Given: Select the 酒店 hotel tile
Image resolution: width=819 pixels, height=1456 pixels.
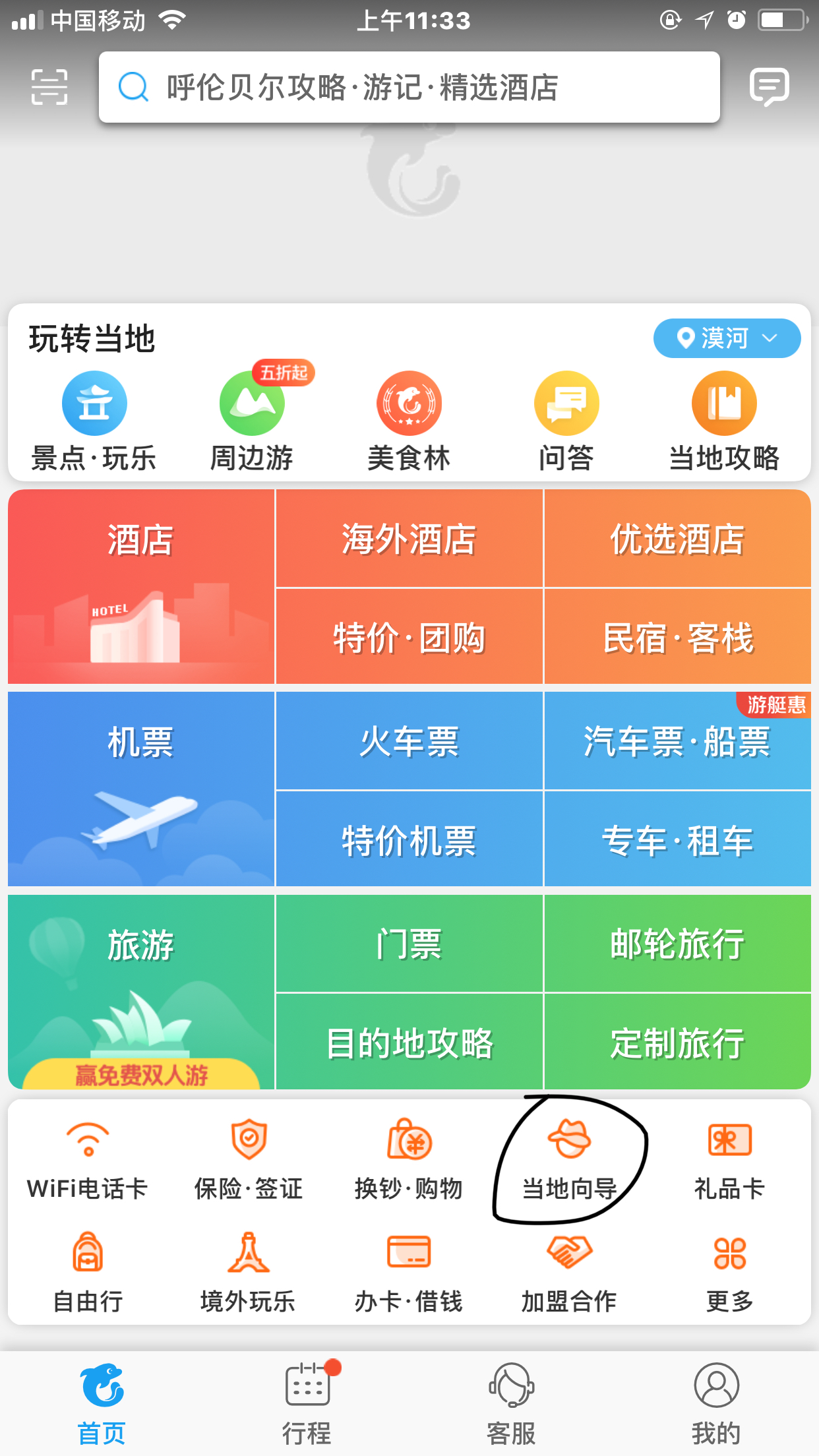Looking at the screenshot, I should click(x=140, y=586).
